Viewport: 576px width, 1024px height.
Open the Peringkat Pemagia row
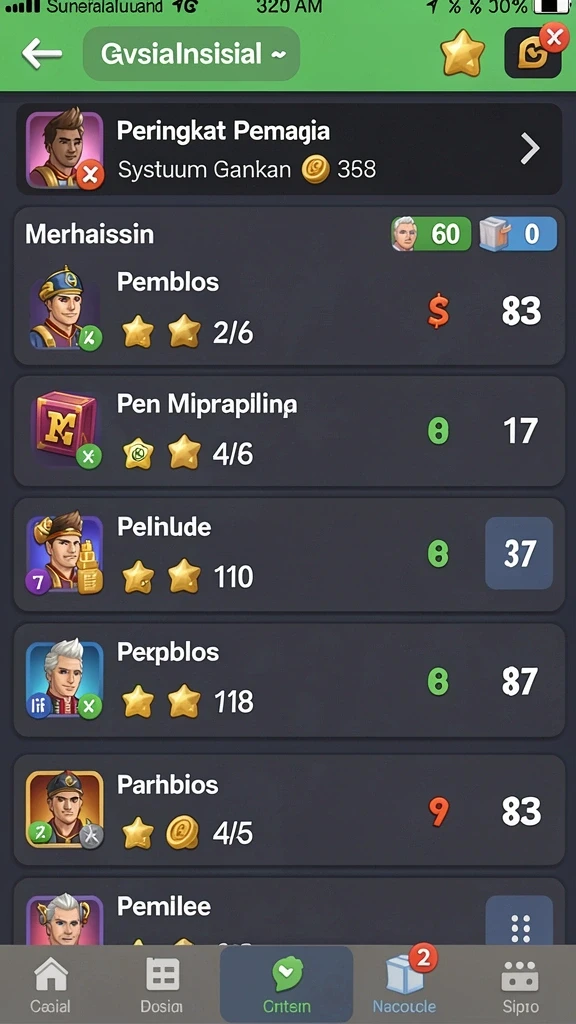[289, 149]
